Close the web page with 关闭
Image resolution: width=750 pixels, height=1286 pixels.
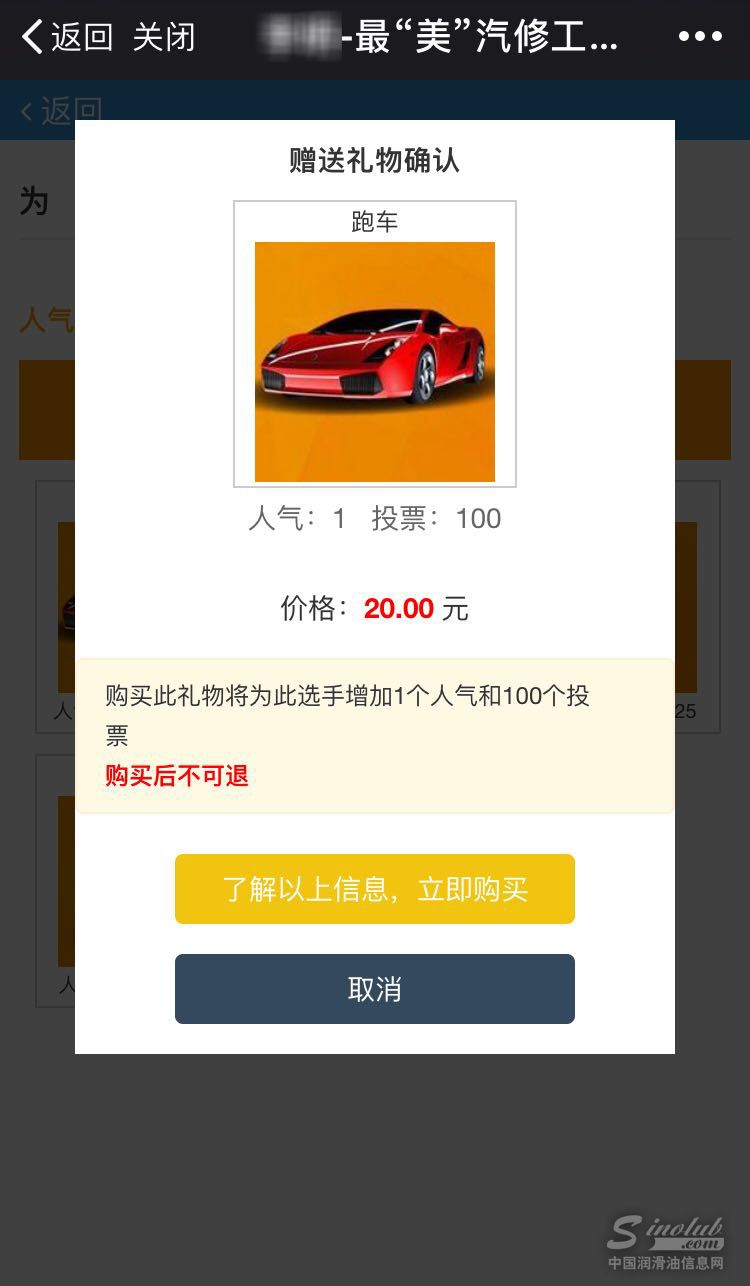click(163, 38)
